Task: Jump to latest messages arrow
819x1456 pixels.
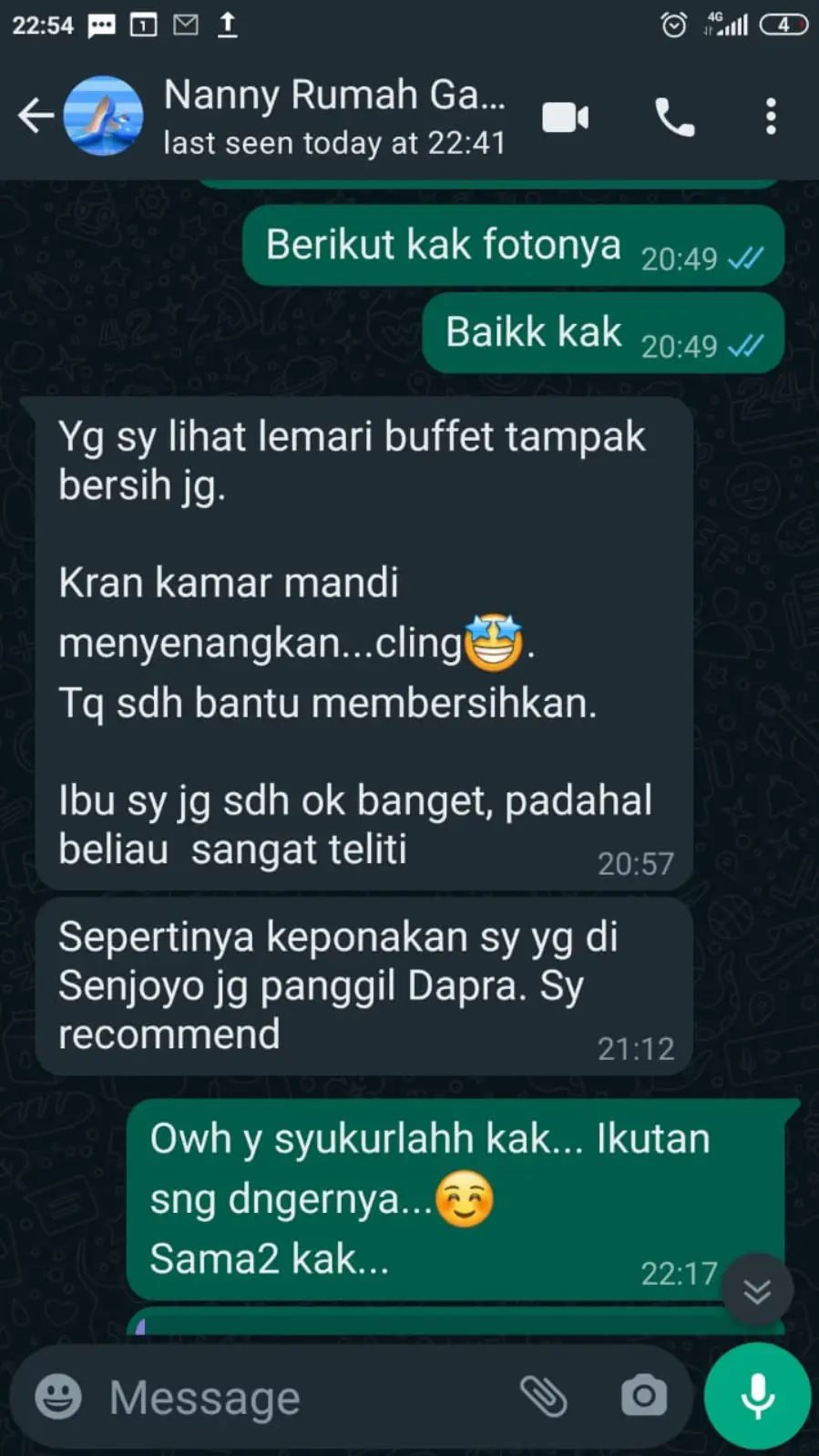Action: [x=757, y=1290]
